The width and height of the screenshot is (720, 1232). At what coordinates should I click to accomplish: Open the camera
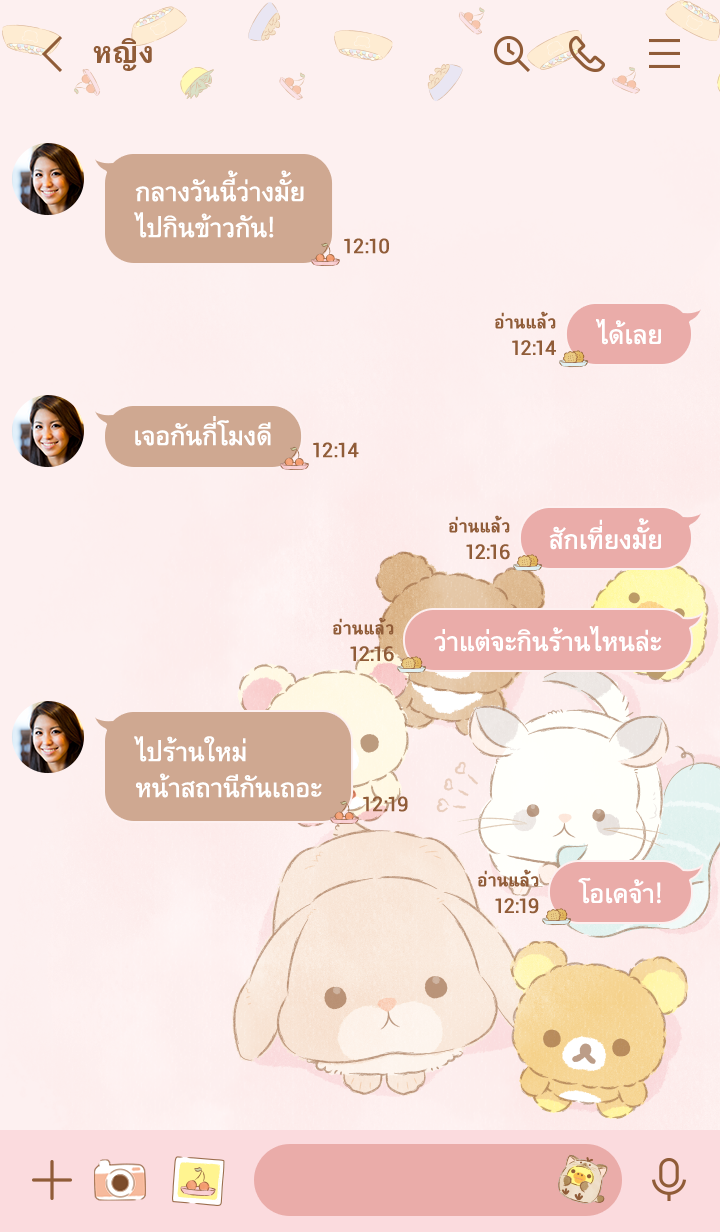[120, 1181]
